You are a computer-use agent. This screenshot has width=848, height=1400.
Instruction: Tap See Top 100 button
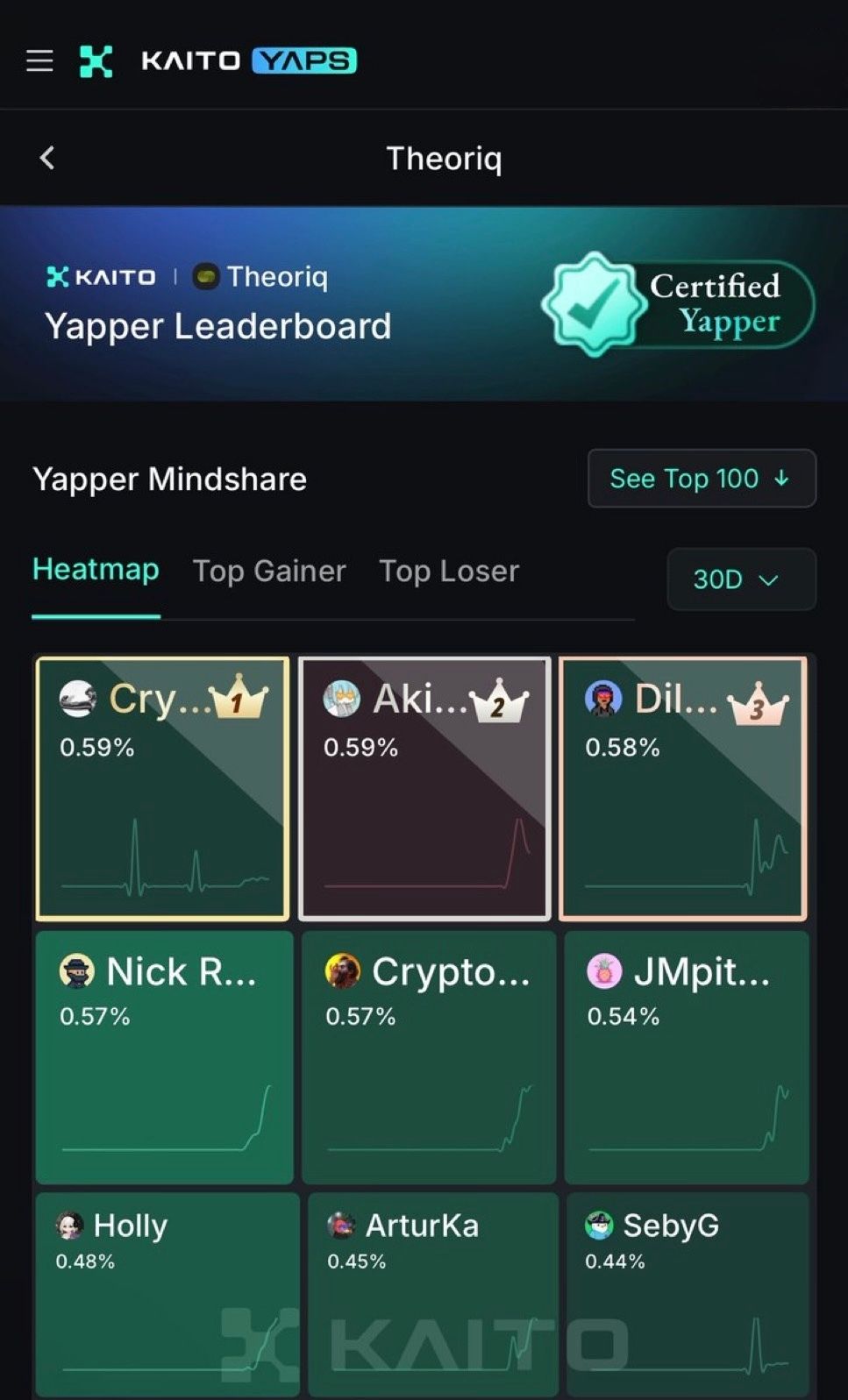click(701, 479)
